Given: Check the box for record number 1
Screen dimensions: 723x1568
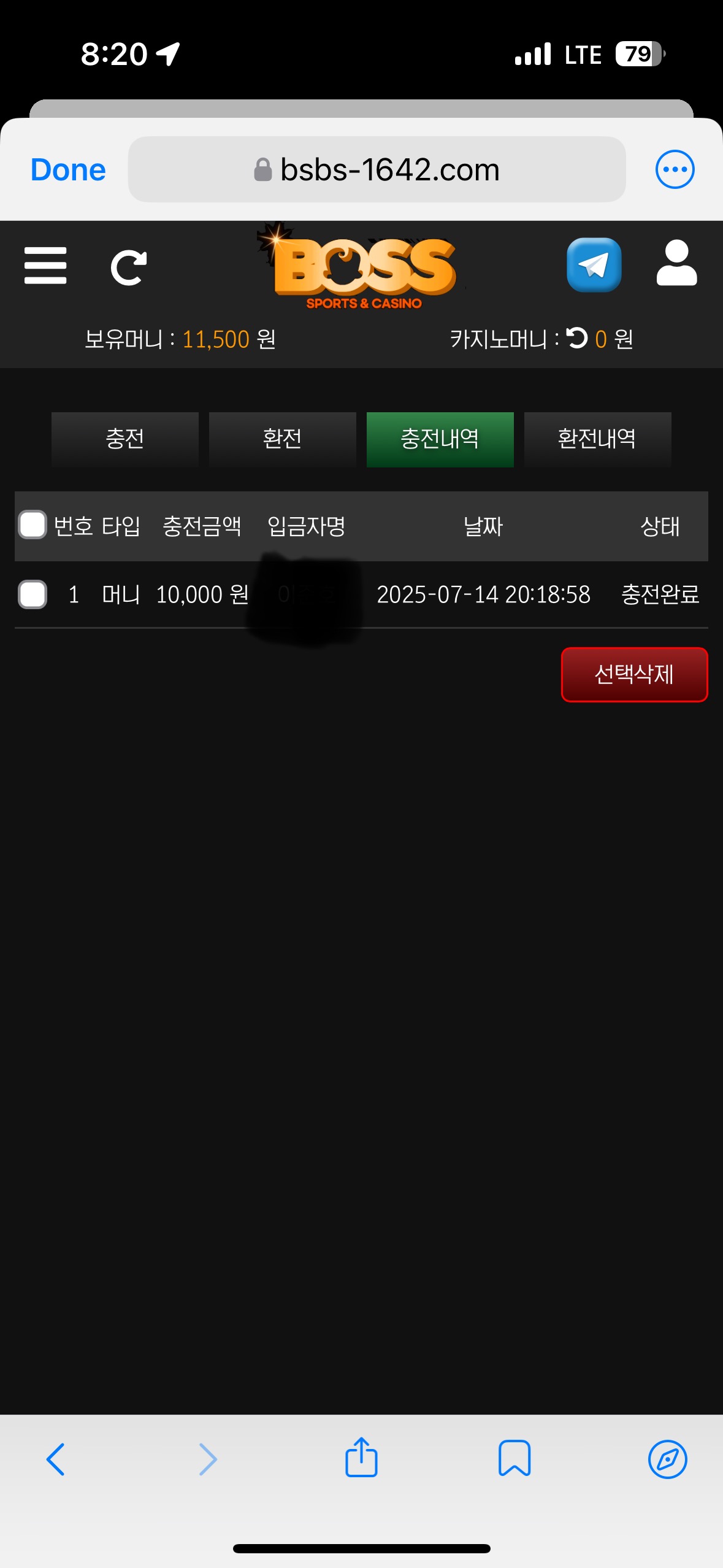Looking at the screenshot, I should click(x=33, y=594).
